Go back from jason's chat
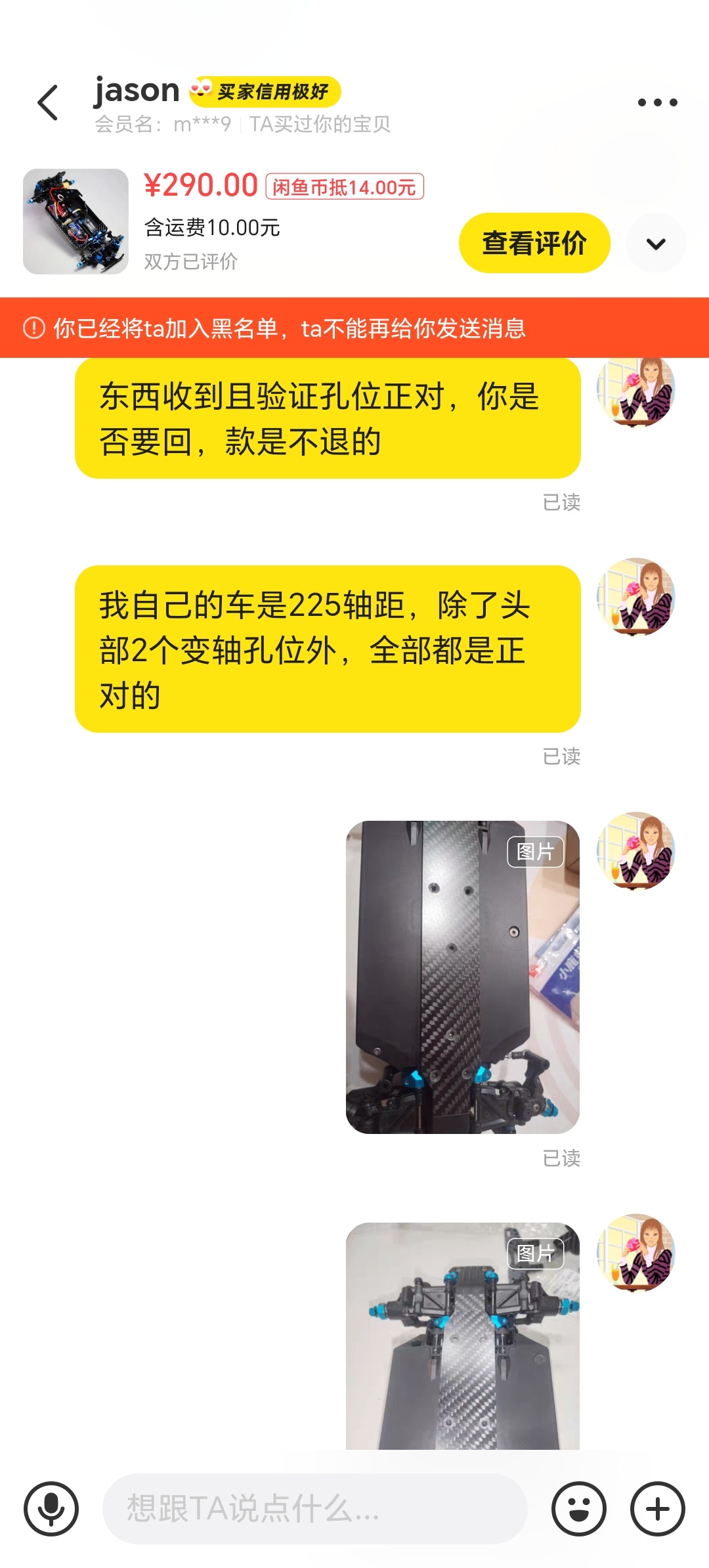 tap(48, 102)
